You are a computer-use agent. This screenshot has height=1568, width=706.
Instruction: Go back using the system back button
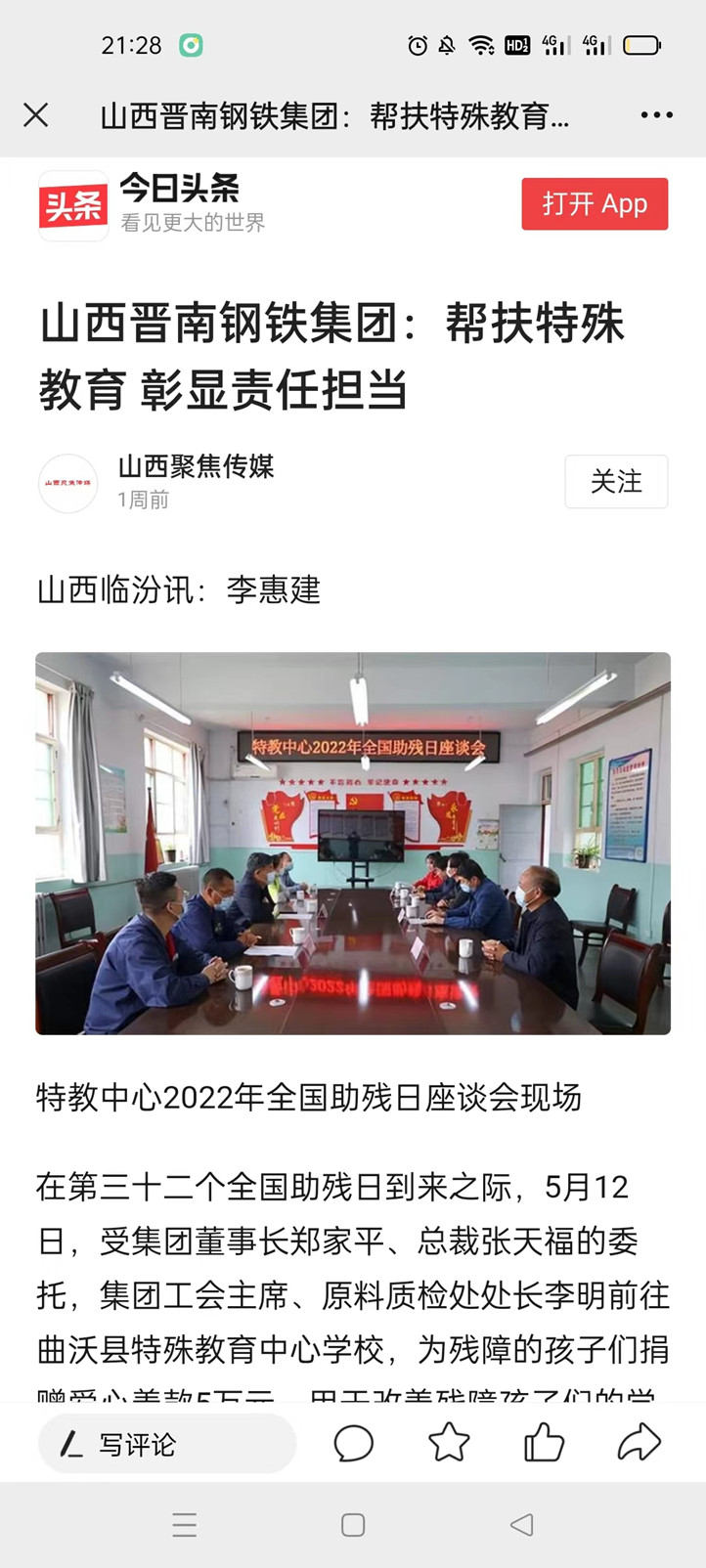click(522, 1524)
